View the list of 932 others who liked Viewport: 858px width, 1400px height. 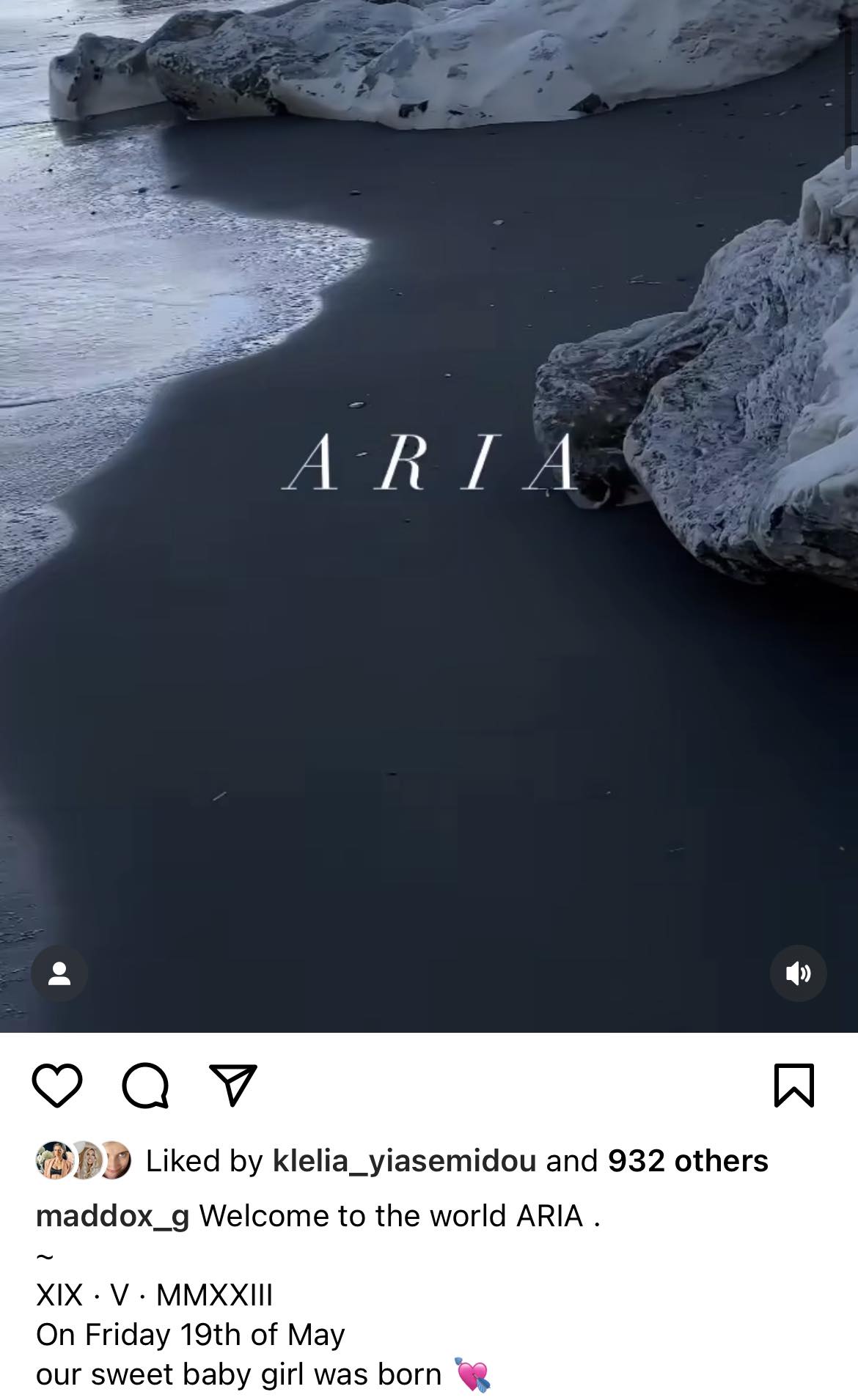click(687, 1161)
